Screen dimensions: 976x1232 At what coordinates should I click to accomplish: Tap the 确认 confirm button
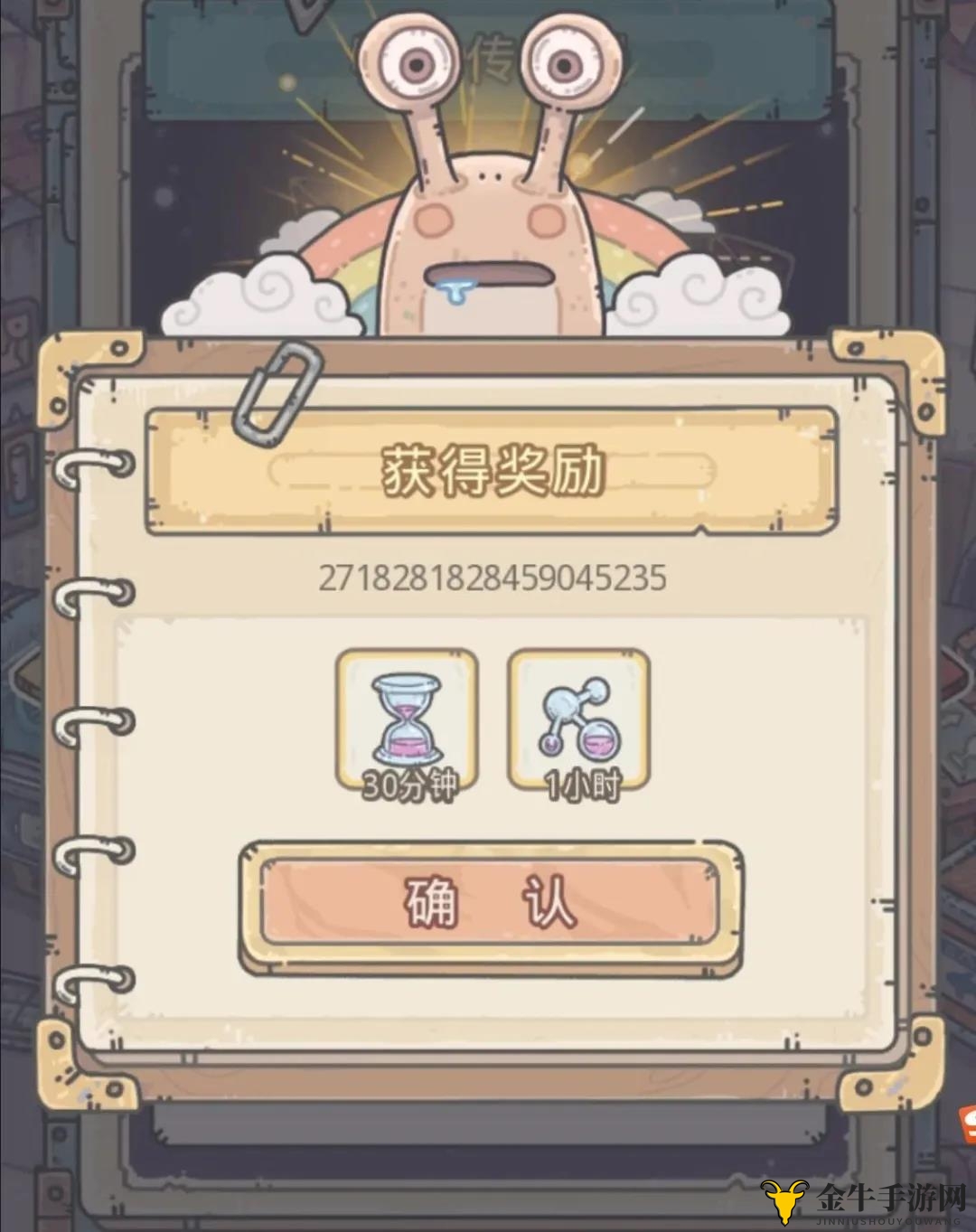491,903
